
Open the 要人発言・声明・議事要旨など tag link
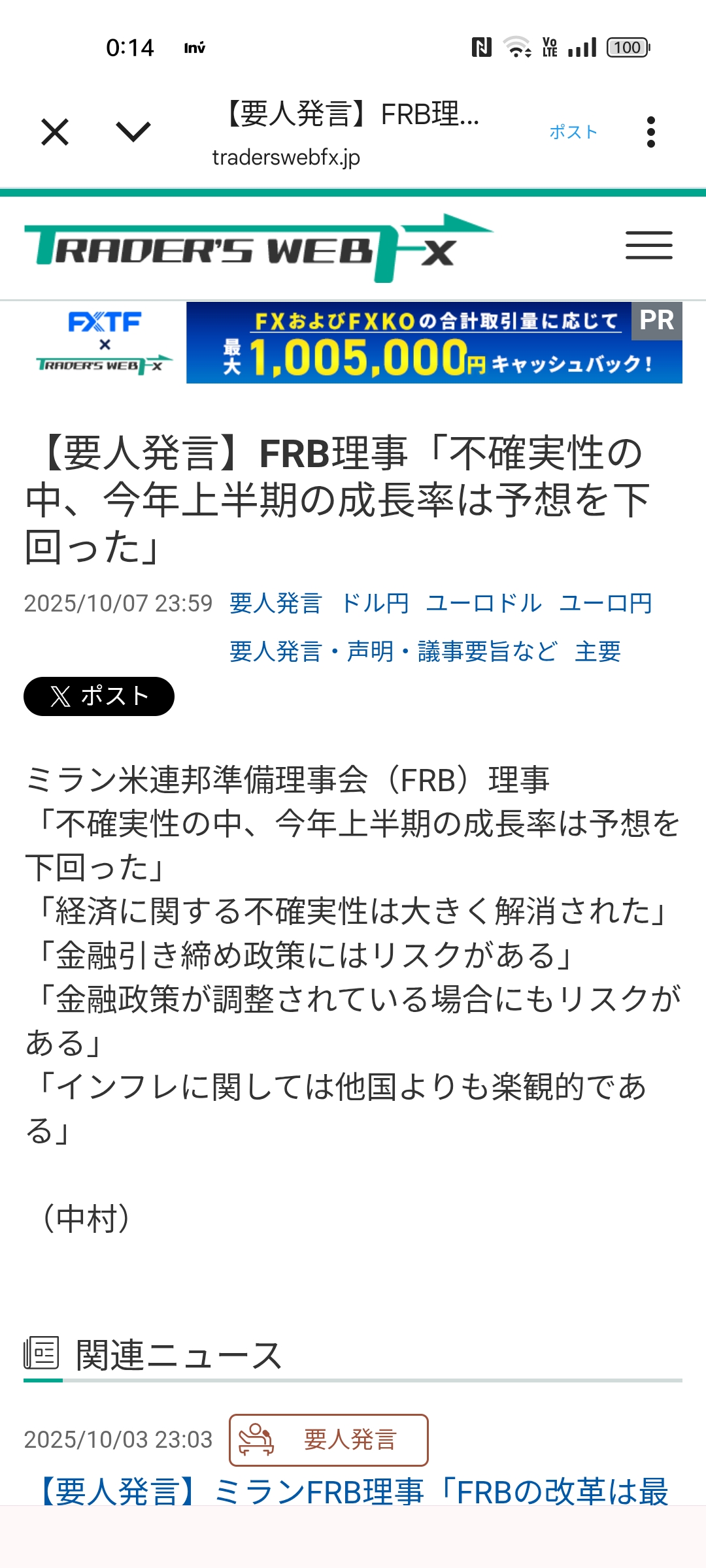[393, 651]
